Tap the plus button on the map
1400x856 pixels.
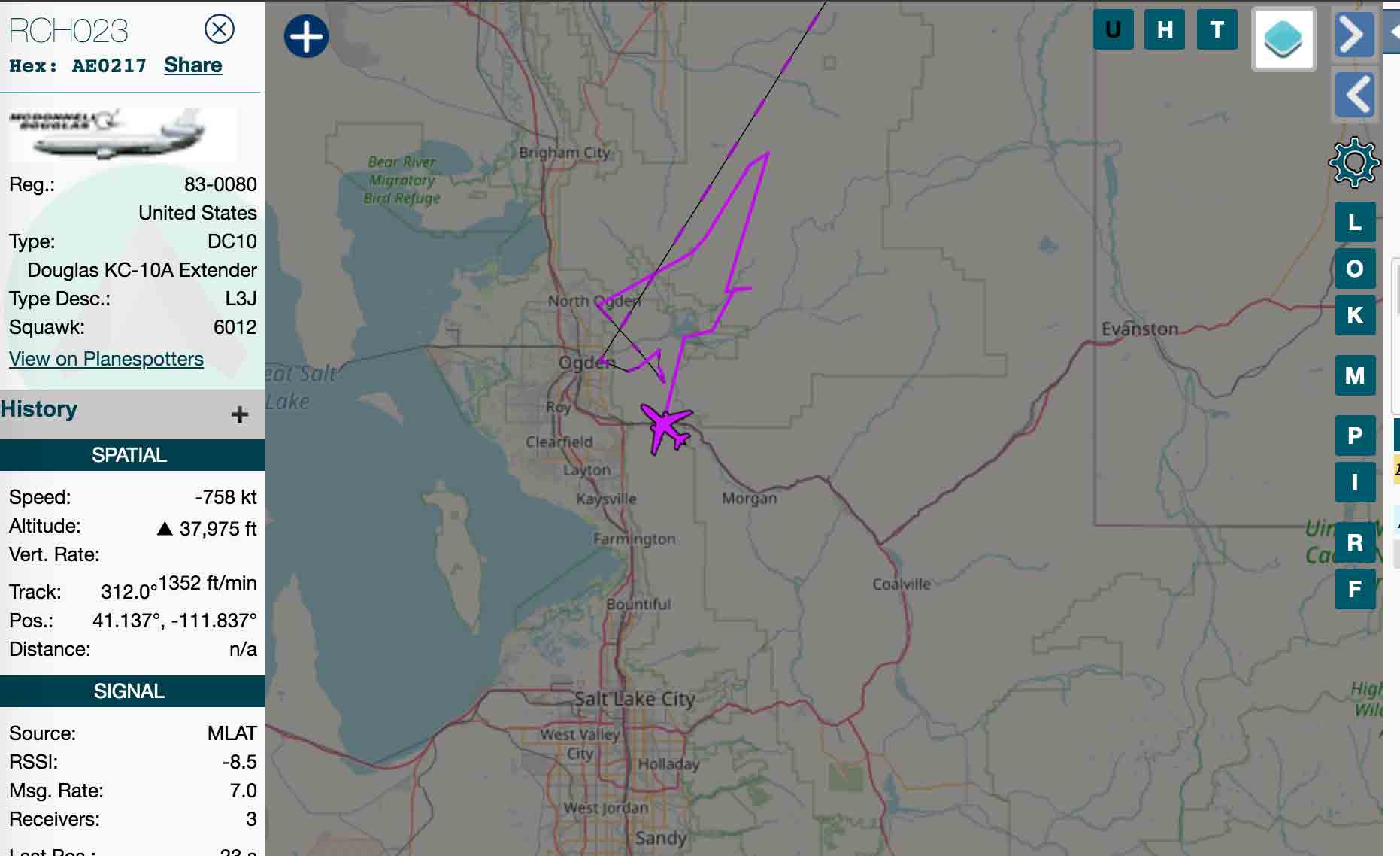click(306, 36)
